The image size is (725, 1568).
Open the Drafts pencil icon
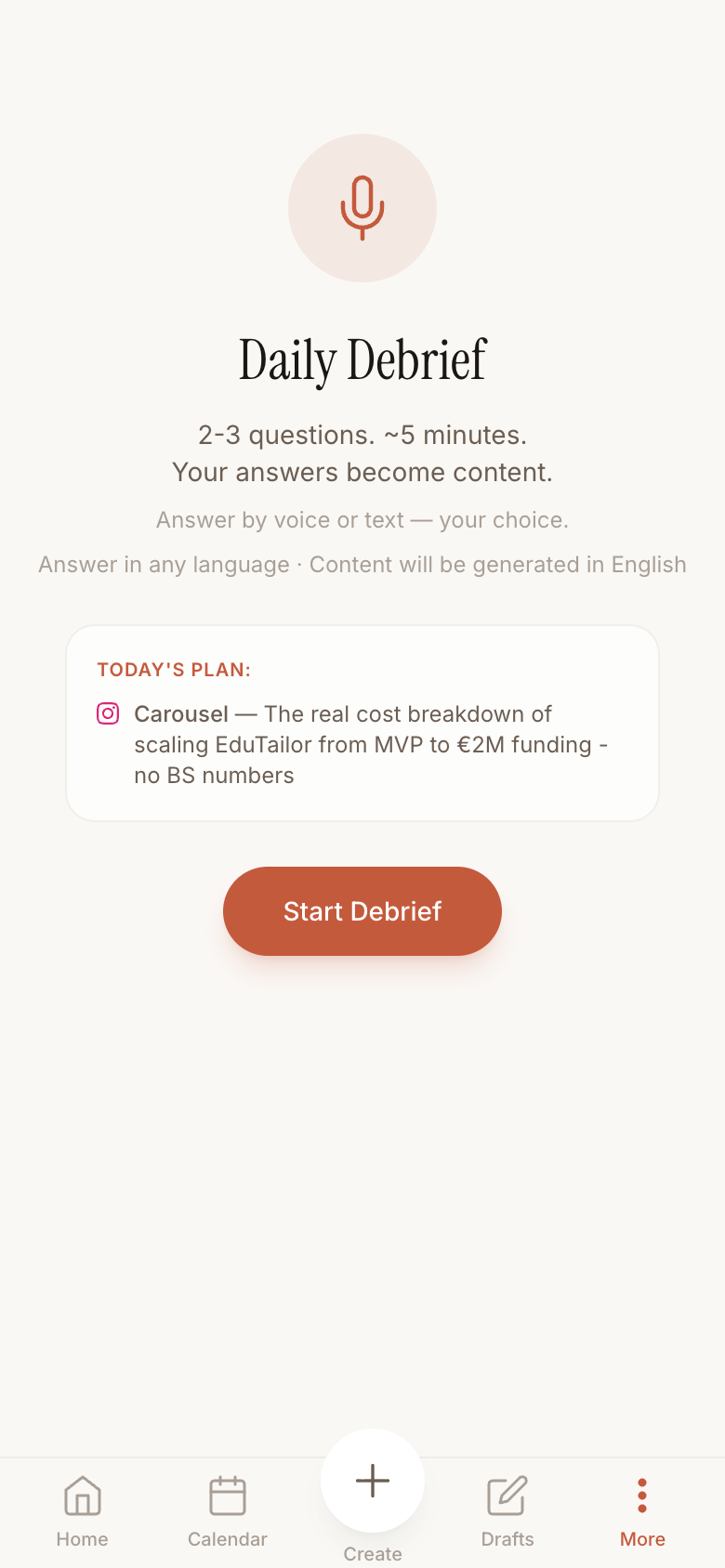(x=507, y=1497)
